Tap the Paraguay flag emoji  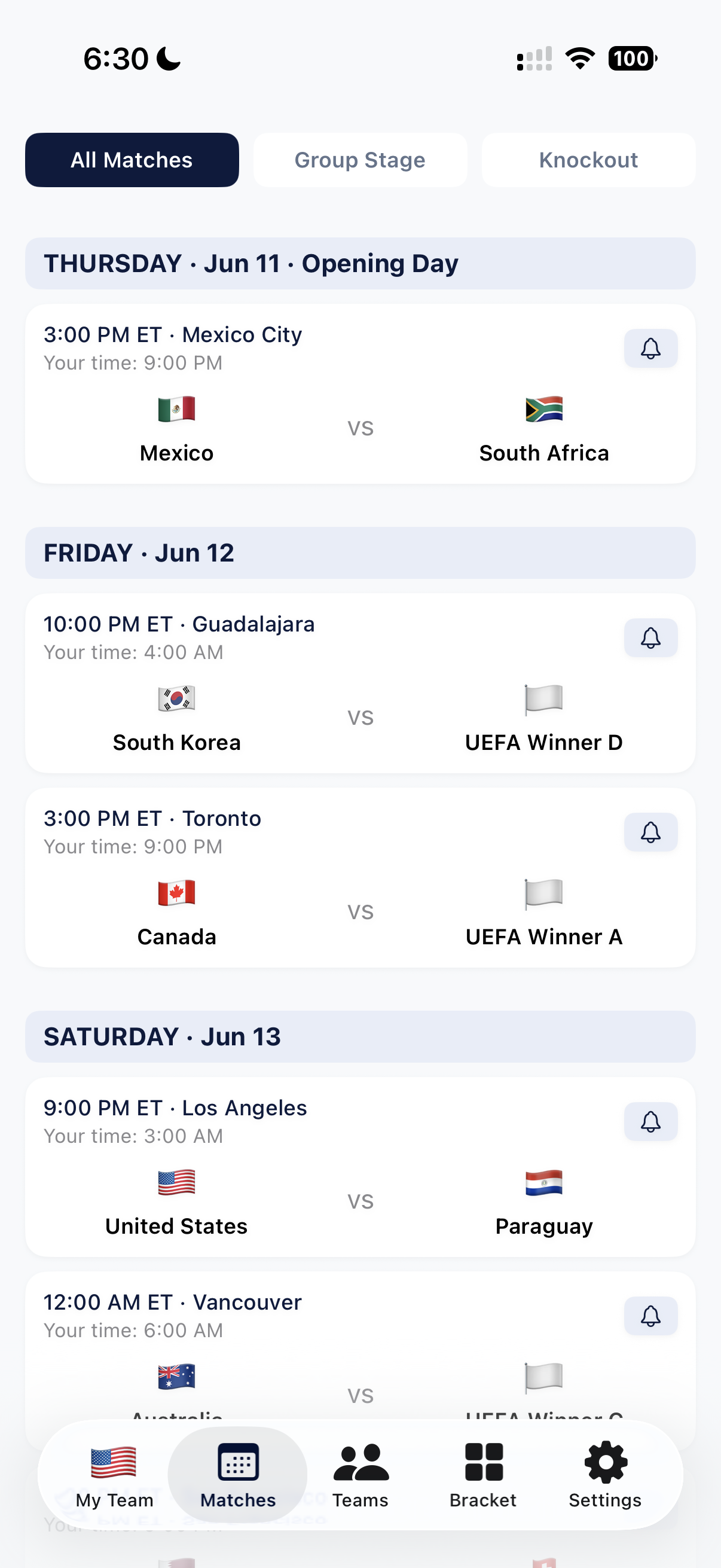(x=544, y=1183)
